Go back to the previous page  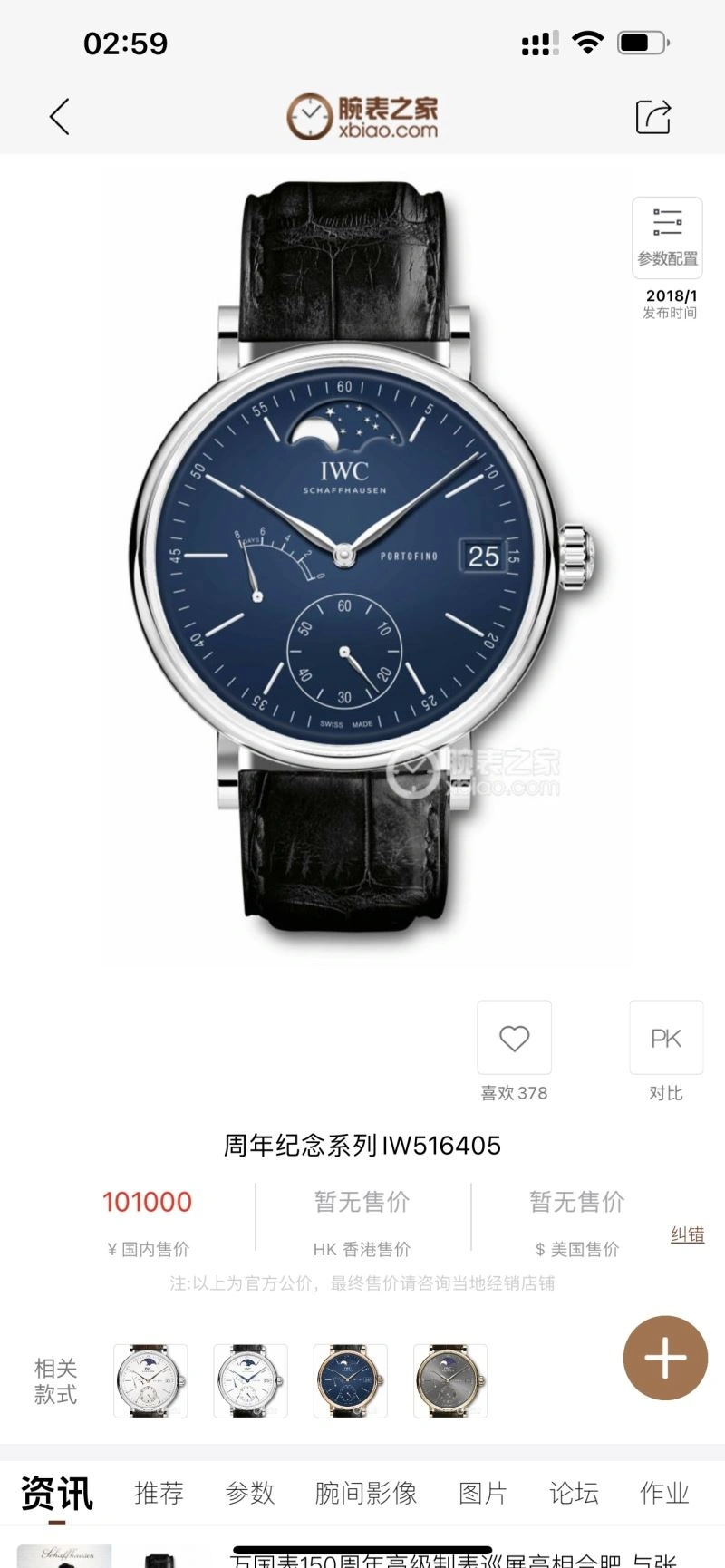[x=60, y=117]
